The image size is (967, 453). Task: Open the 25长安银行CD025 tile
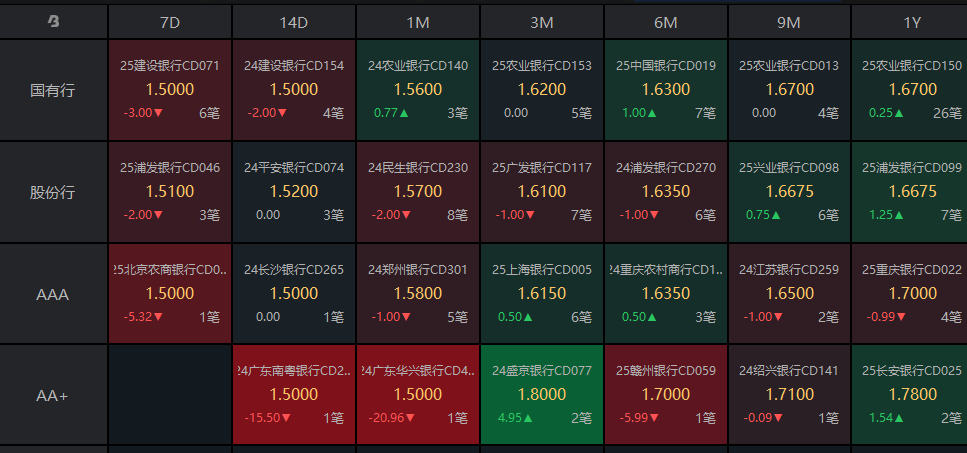pos(908,395)
